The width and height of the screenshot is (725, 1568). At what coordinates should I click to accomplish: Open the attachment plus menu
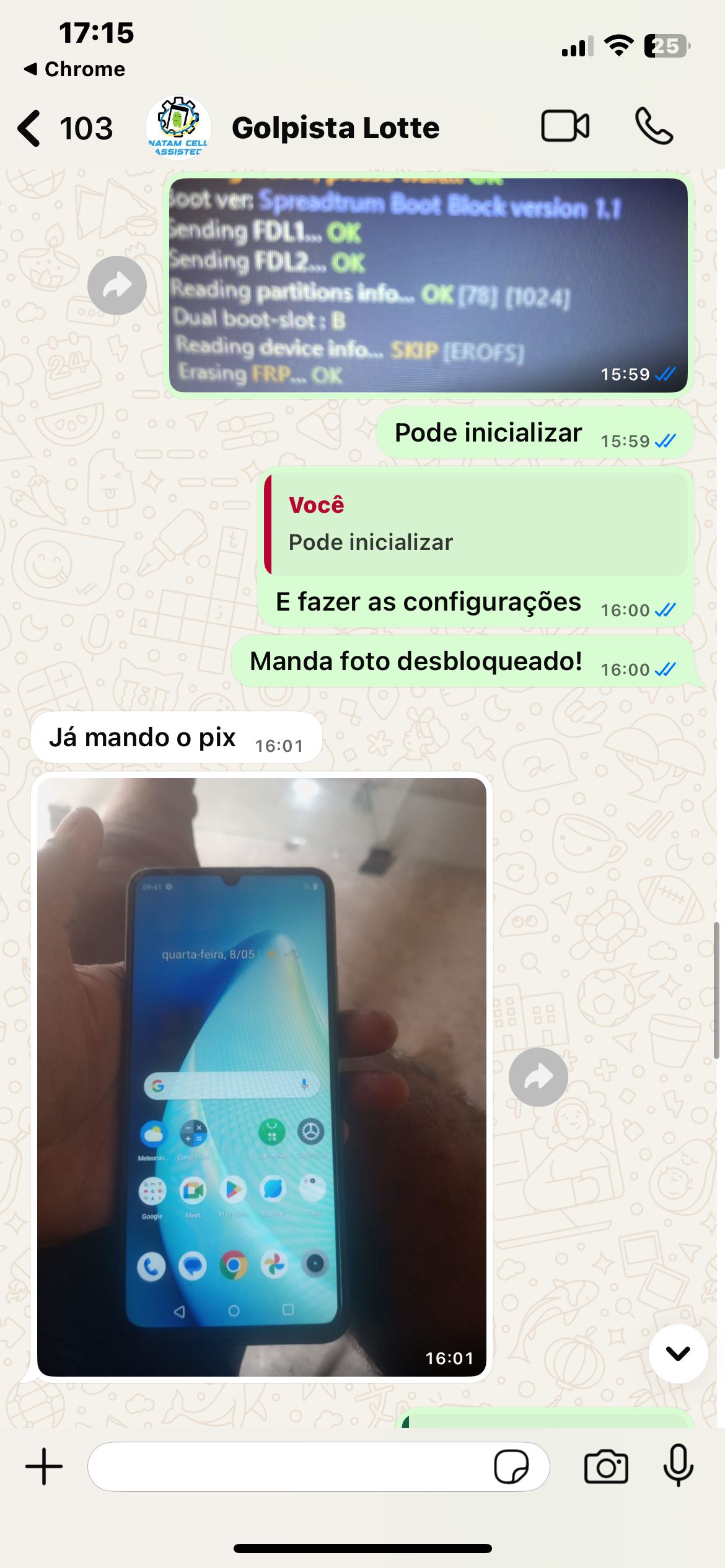pyautogui.click(x=44, y=1466)
